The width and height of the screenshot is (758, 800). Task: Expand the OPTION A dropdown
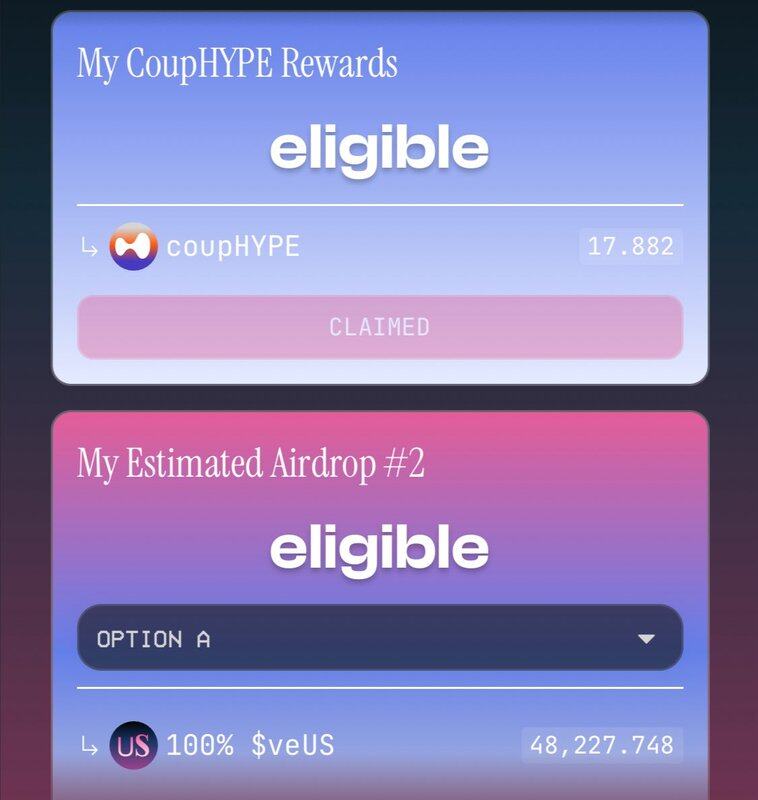point(379,638)
